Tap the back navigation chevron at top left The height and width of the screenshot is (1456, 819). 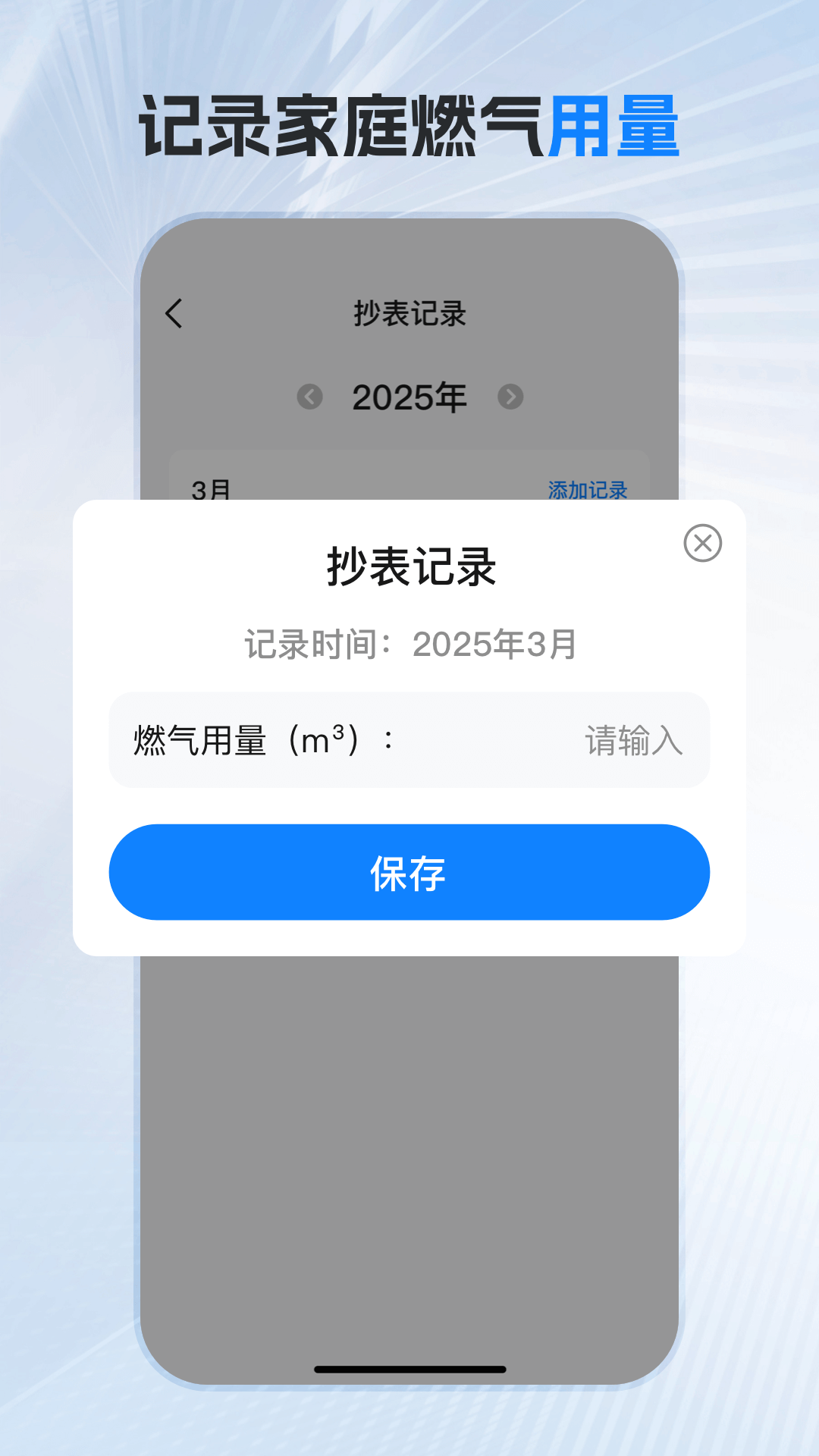(x=174, y=312)
